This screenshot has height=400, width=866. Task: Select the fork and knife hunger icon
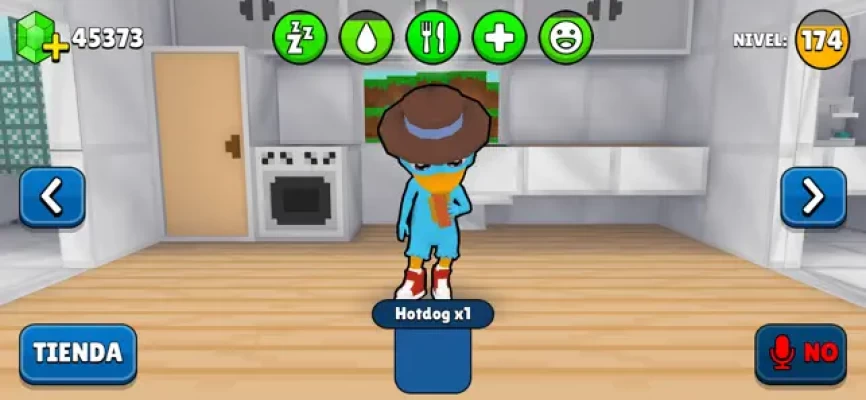pos(432,38)
